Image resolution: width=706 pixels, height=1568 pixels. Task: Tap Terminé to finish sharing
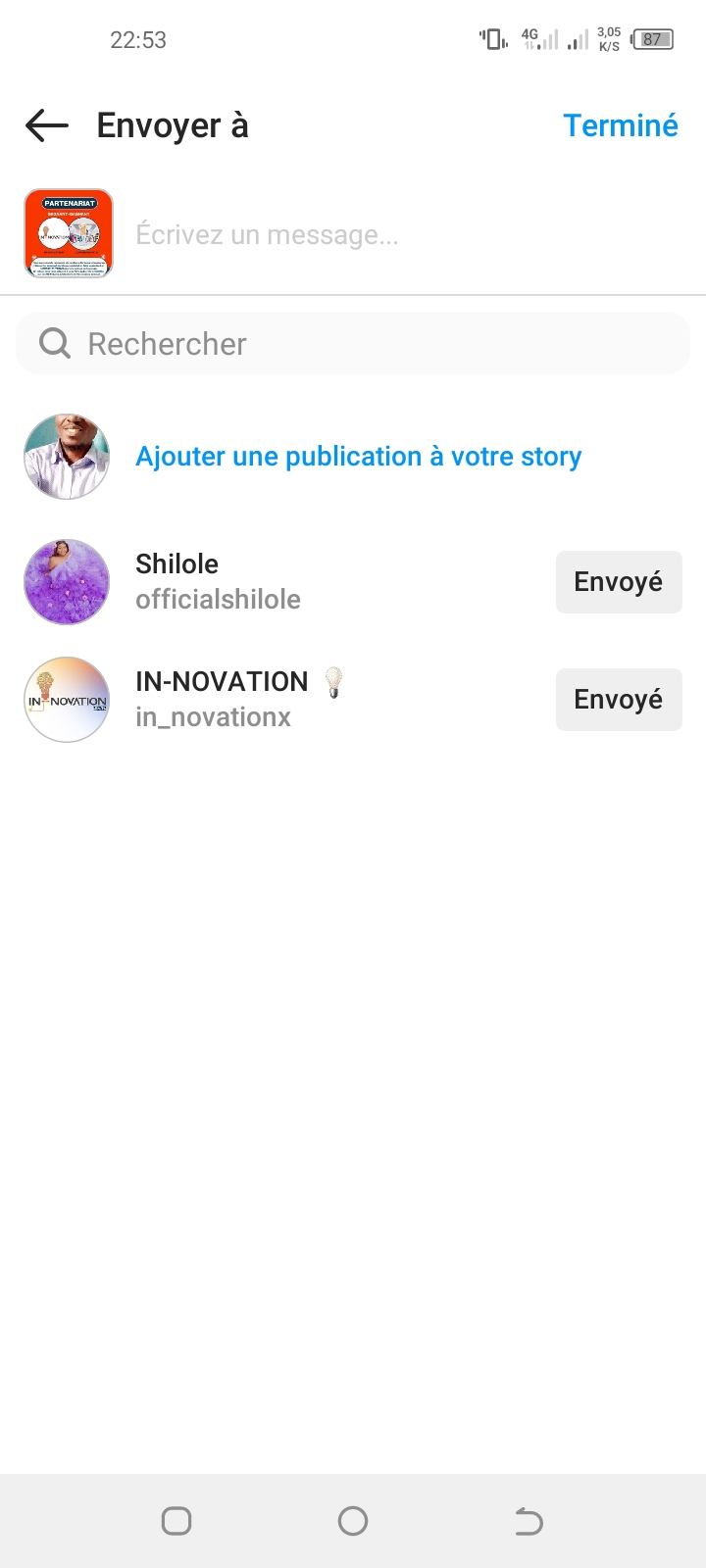(x=620, y=125)
